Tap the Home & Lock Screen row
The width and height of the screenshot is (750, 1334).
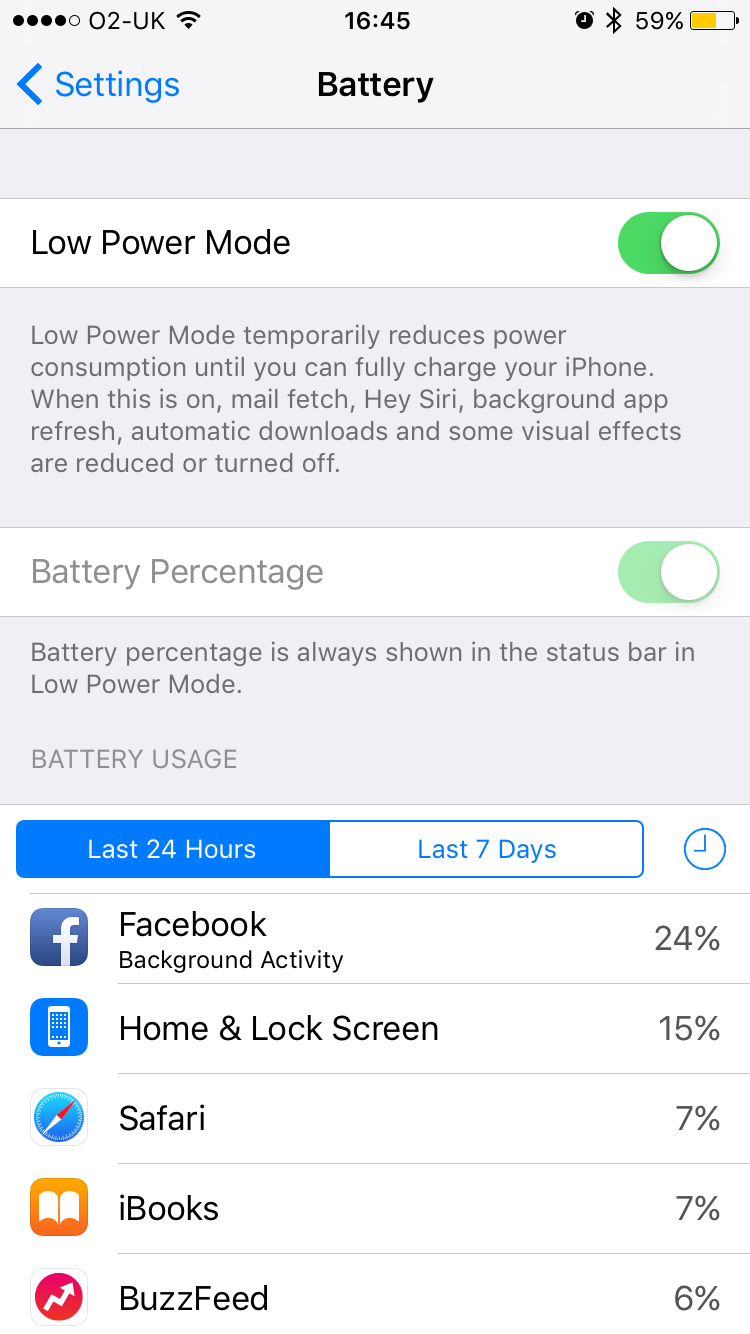point(375,1029)
